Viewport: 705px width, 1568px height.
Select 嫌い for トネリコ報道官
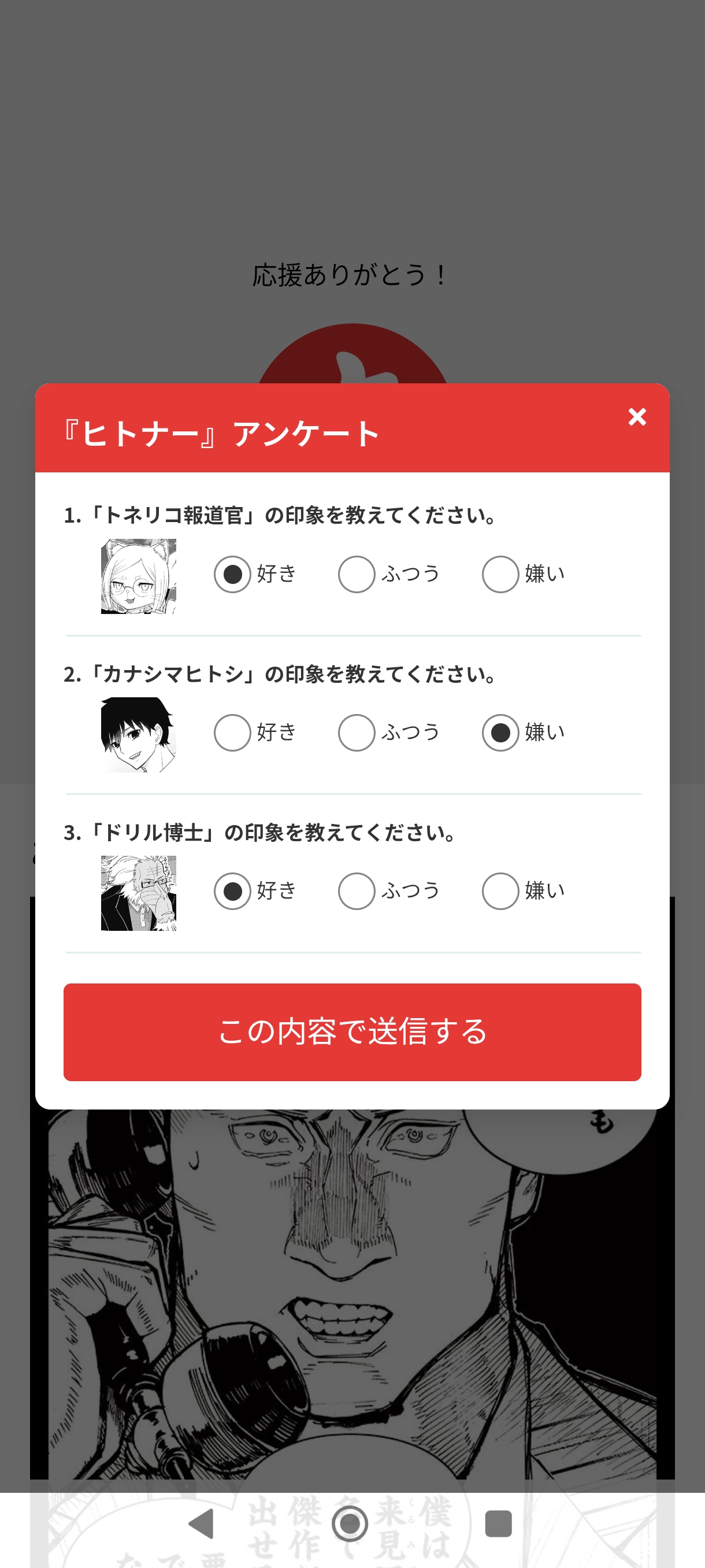click(x=500, y=574)
